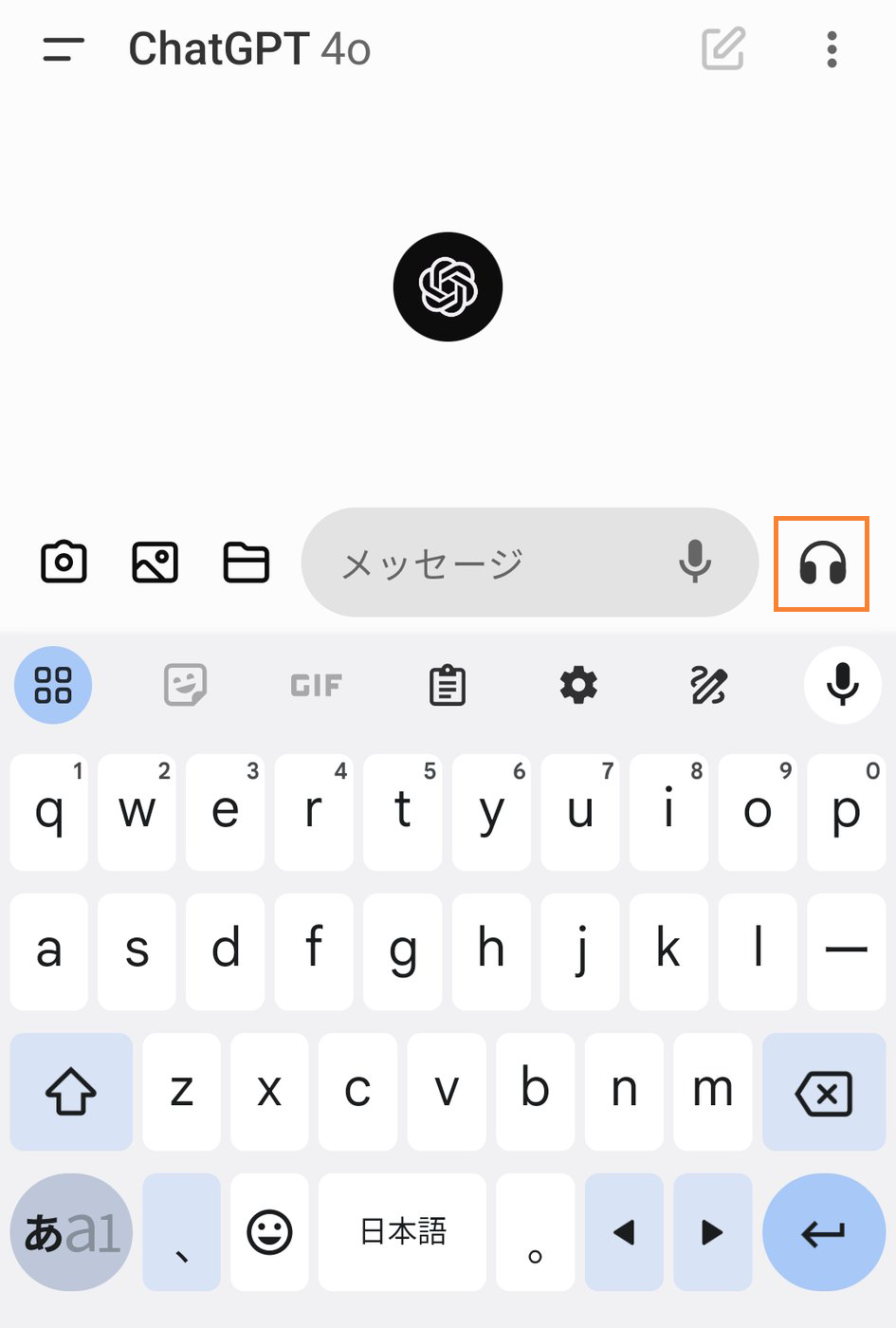Tap the keyboard backspace key
The image size is (896, 1328).
tap(823, 1093)
